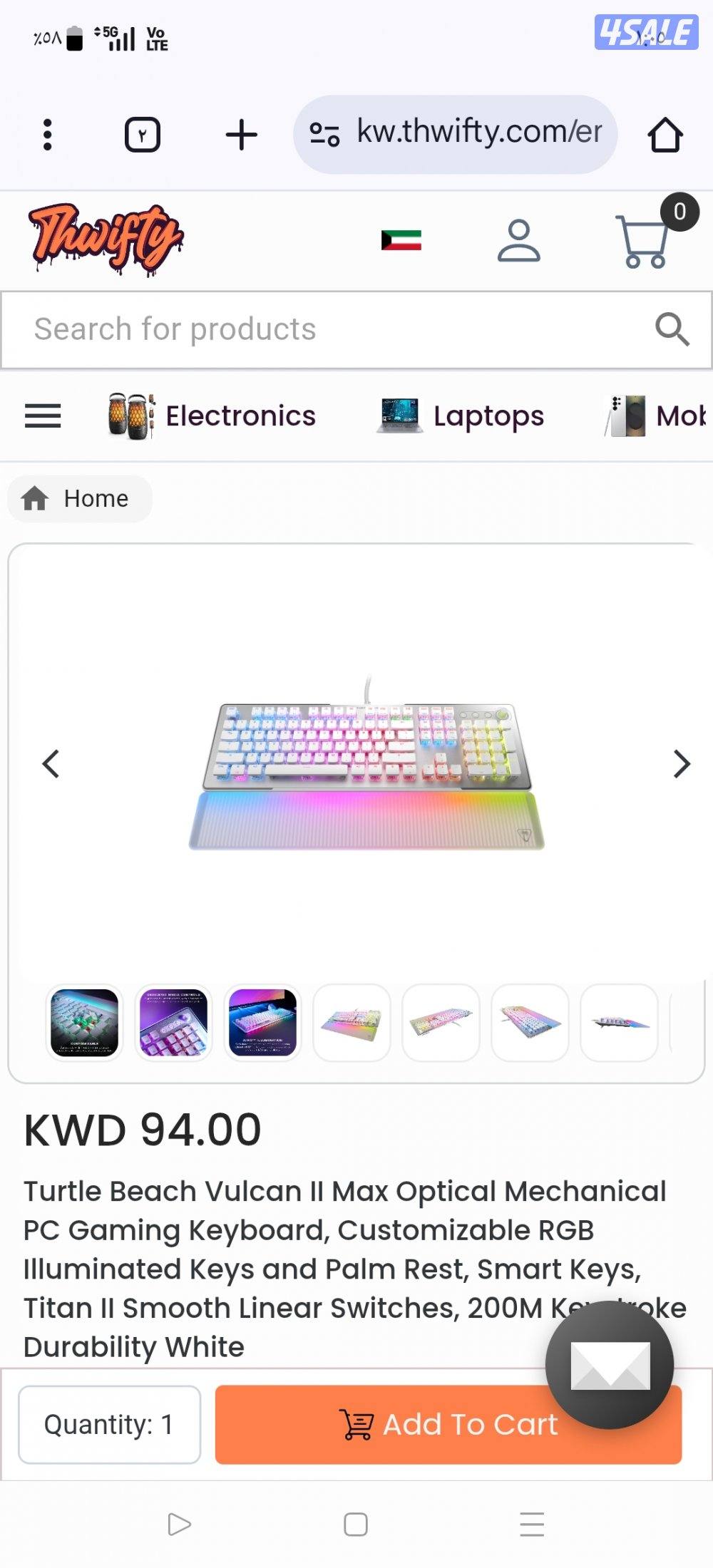Screen dimensions: 713x1568
Task: Show the next product image
Action: 680,763
